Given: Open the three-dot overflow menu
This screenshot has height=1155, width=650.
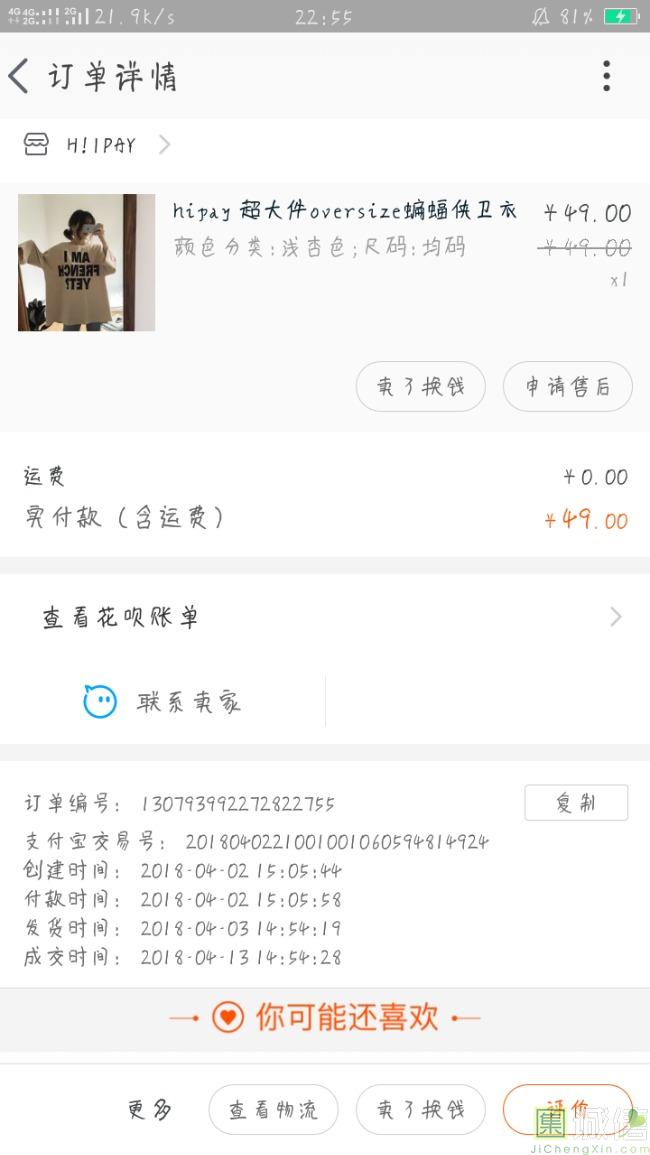Looking at the screenshot, I should [x=606, y=76].
